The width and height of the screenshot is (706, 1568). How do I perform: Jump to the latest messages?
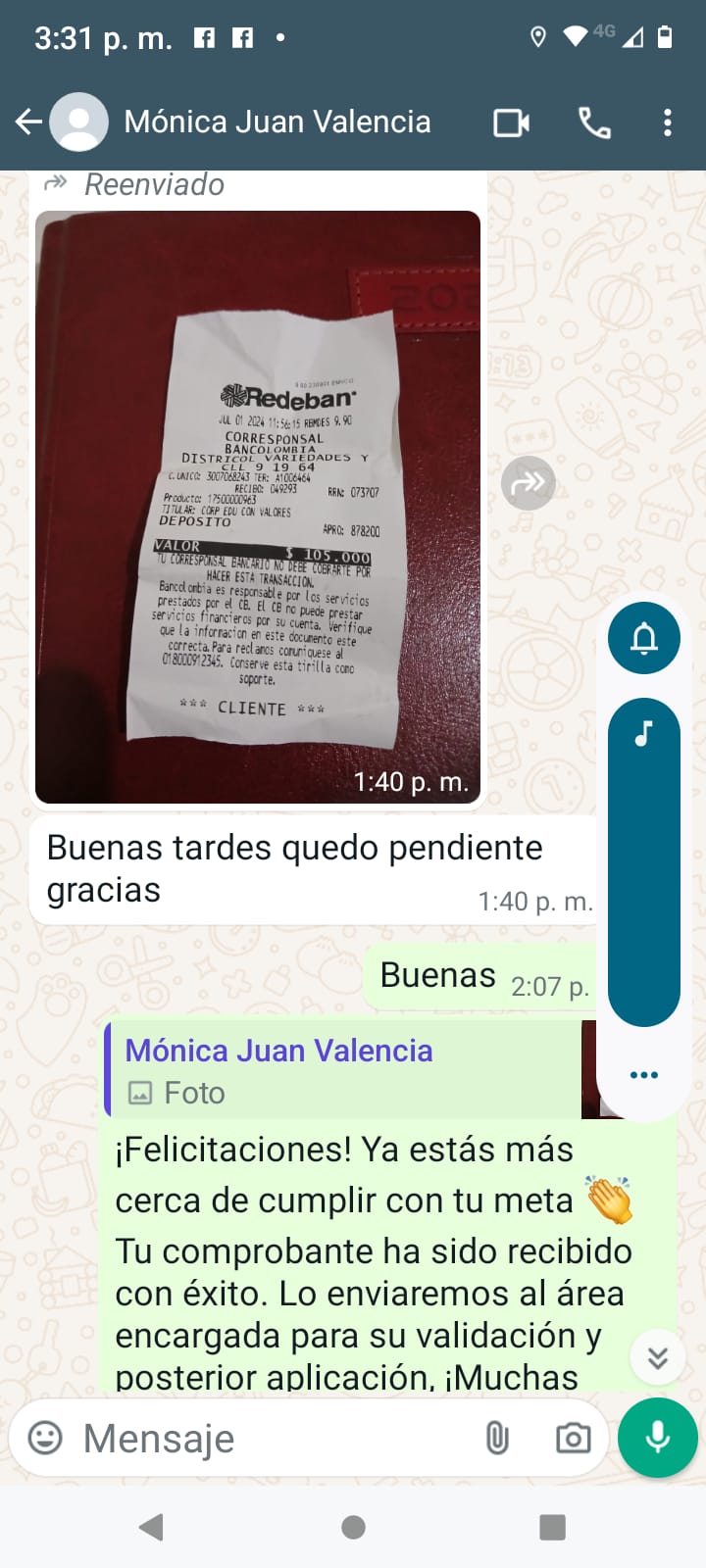click(x=657, y=1357)
